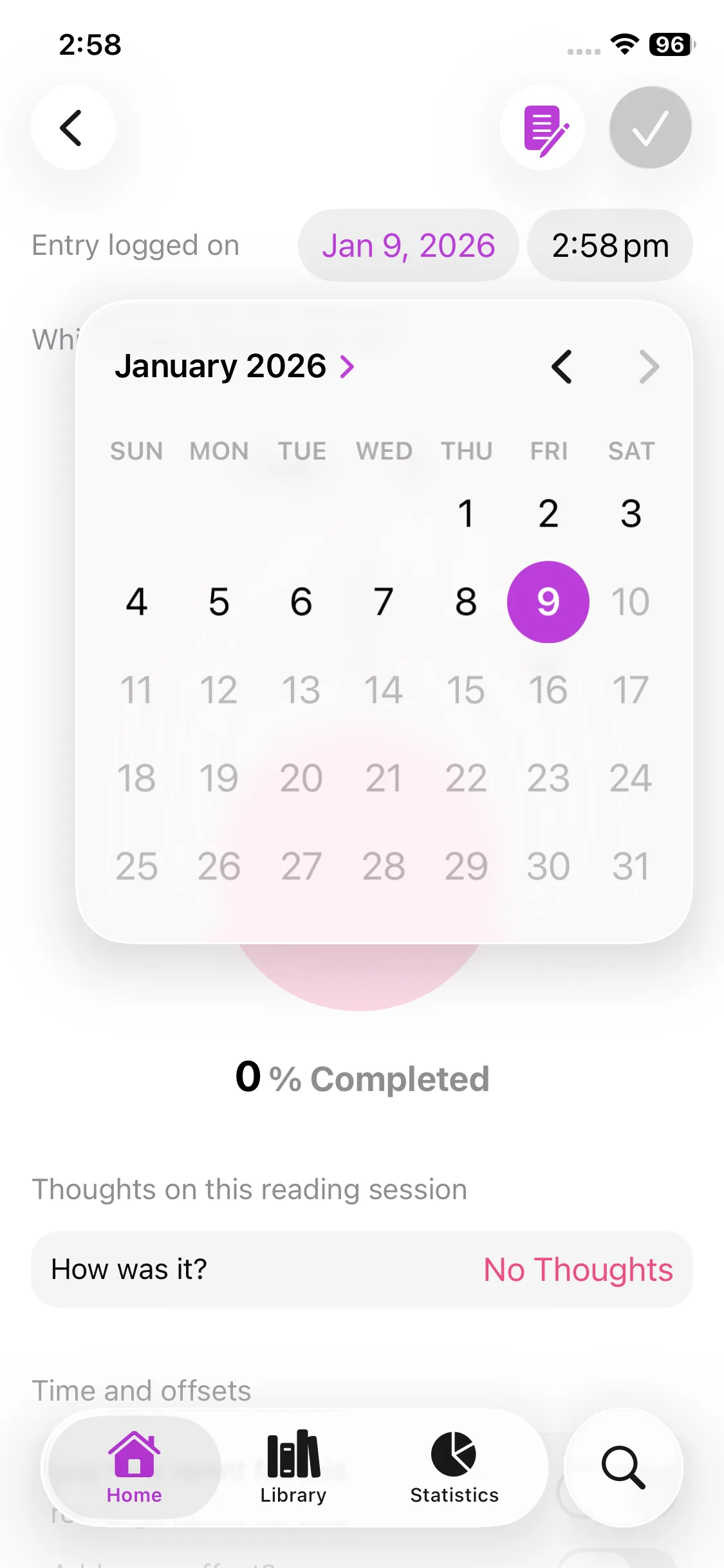
Task: Go back using the top-left arrow
Action: [x=73, y=127]
